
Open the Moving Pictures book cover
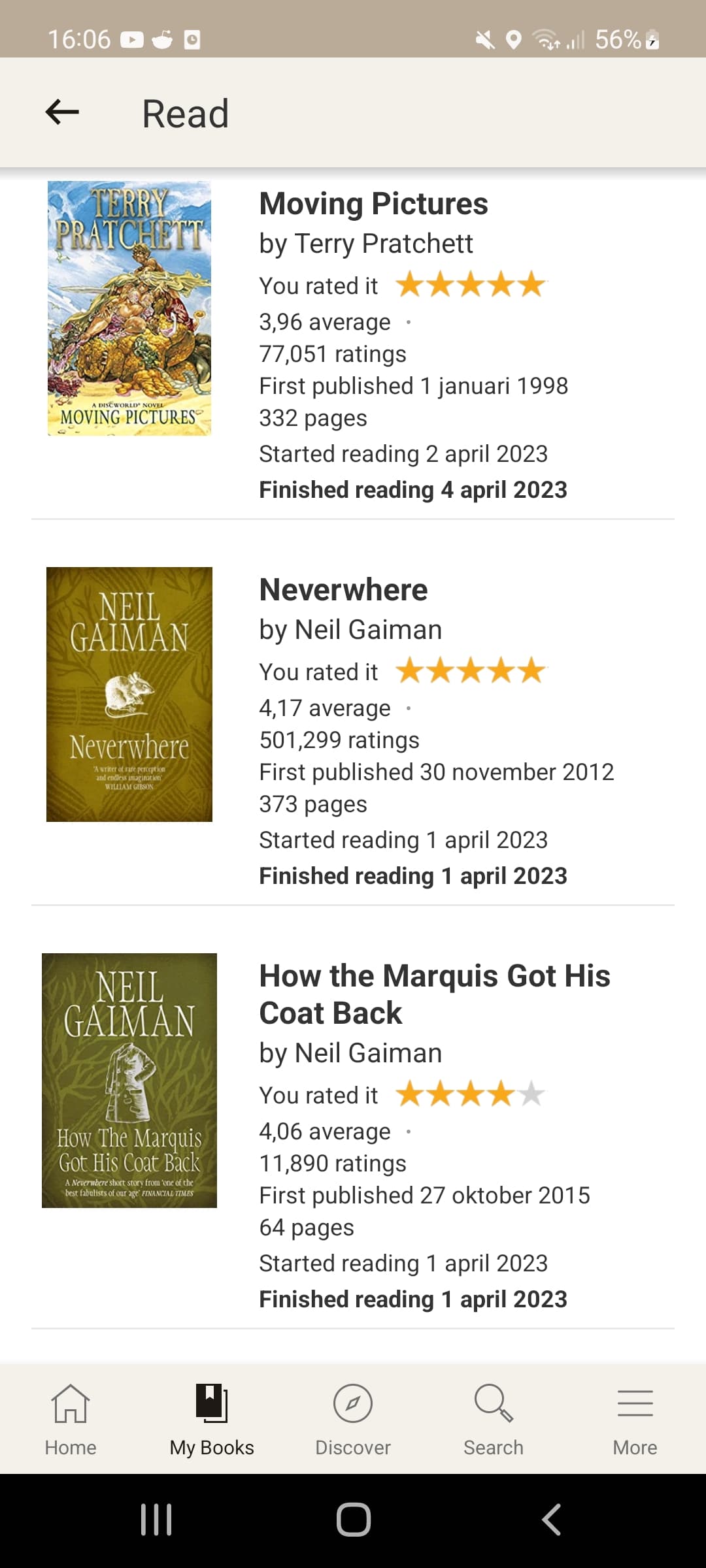pyautogui.click(x=129, y=308)
